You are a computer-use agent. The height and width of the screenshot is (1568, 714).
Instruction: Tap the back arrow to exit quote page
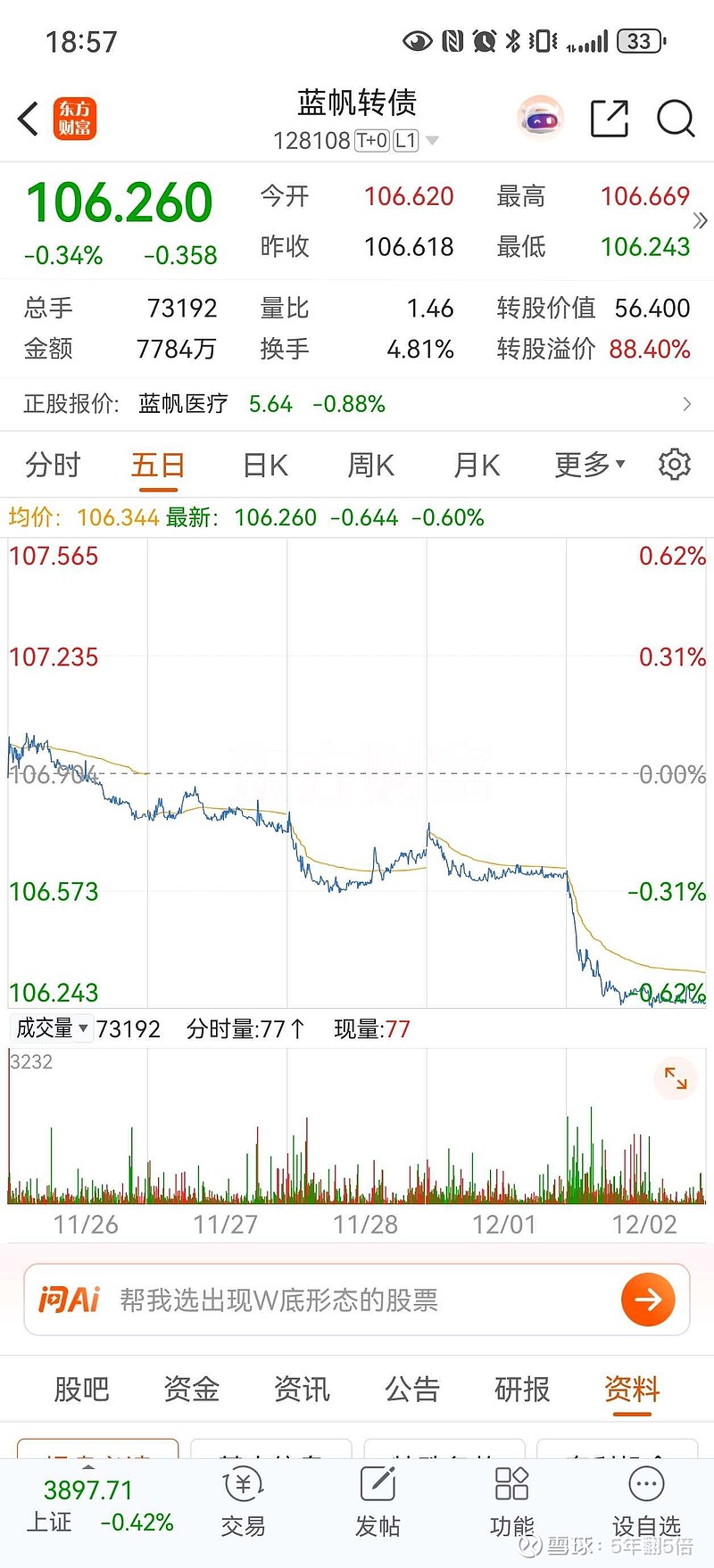point(27,118)
